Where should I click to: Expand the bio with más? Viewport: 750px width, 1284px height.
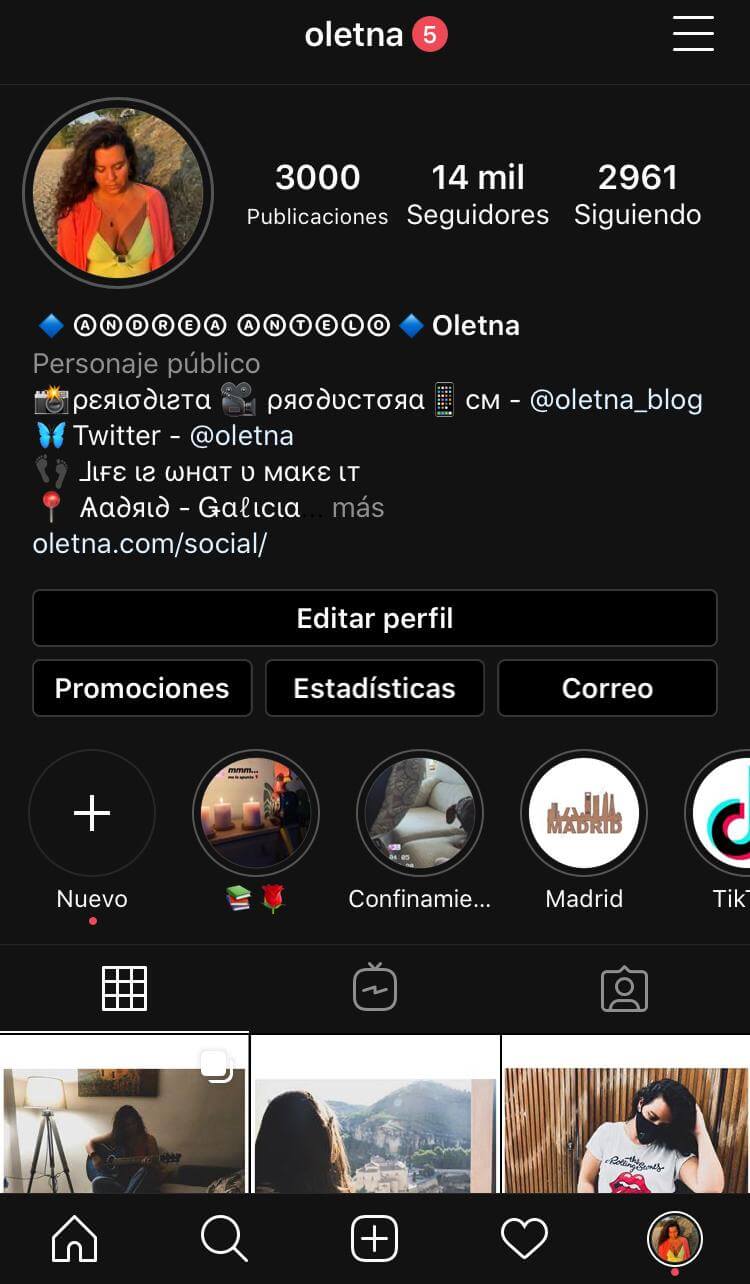357,508
